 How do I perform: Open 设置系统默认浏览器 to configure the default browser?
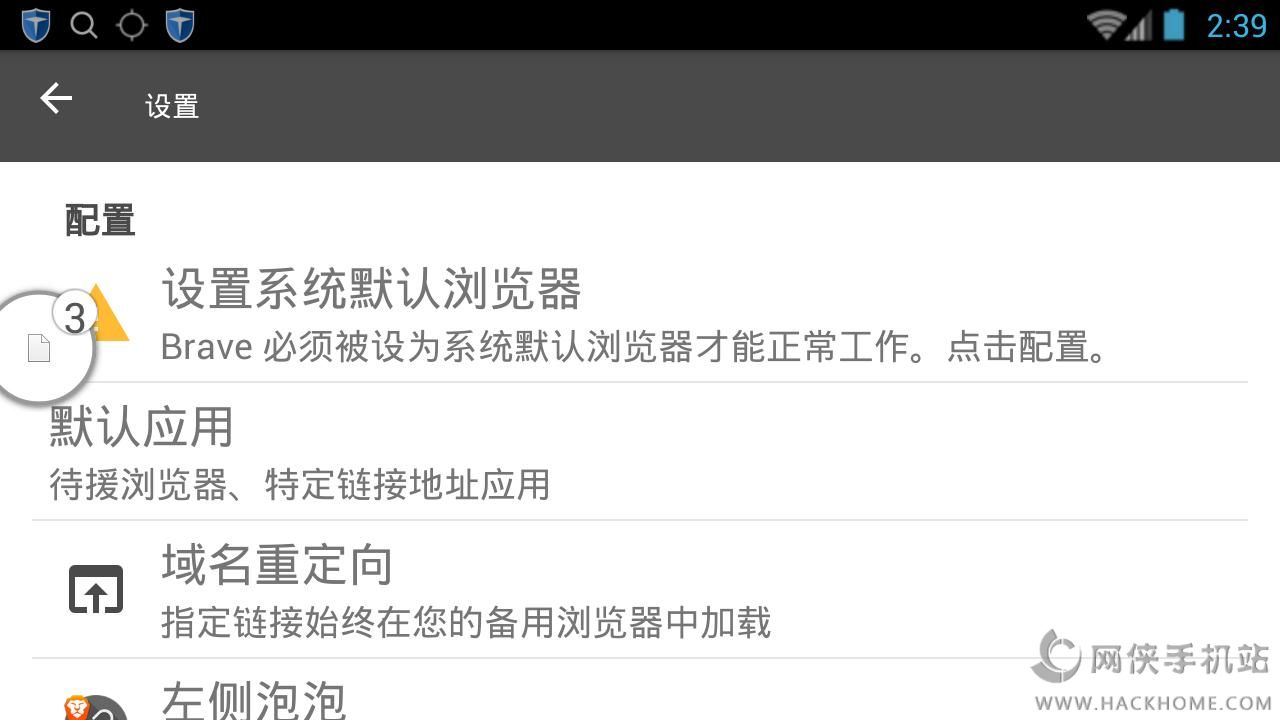coord(640,314)
